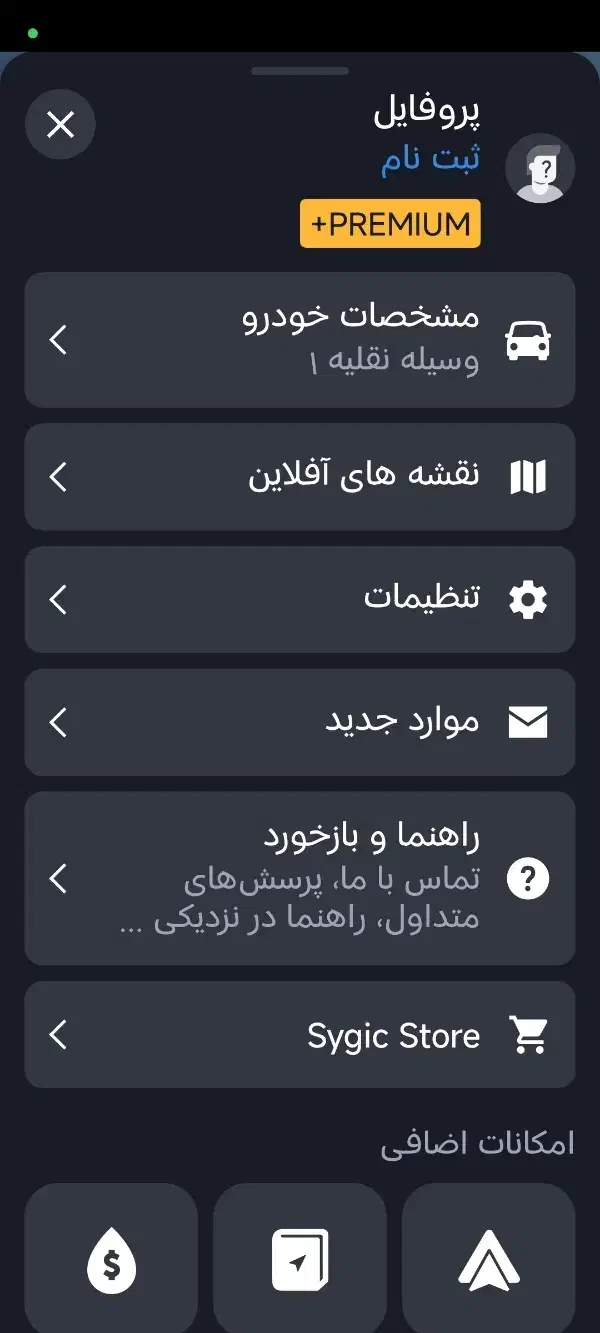Image resolution: width=600 pixels, height=1333 pixels.
Task: Close the profile menu
Action: (60, 125)
